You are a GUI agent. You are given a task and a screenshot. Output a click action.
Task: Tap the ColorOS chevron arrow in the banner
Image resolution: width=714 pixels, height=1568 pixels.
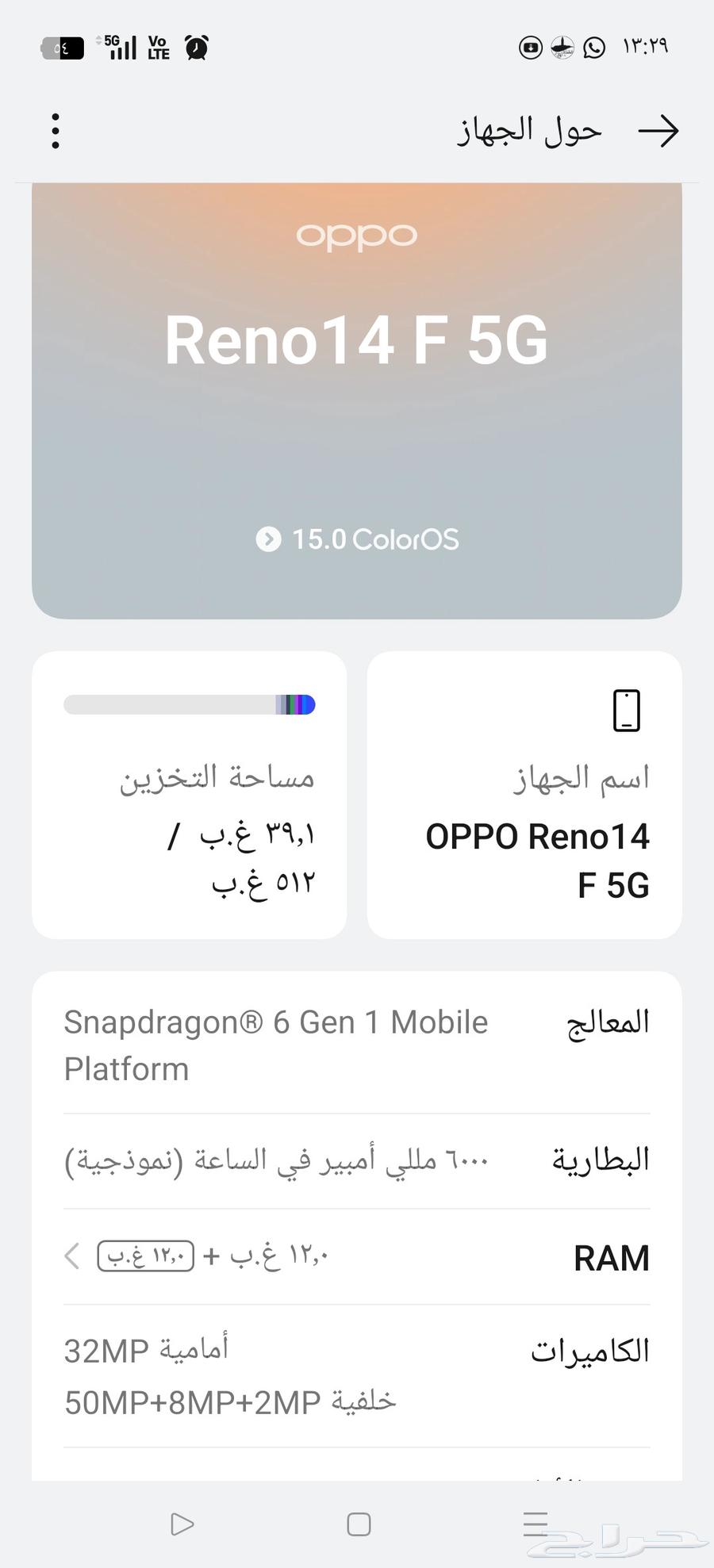coord(269,539)
